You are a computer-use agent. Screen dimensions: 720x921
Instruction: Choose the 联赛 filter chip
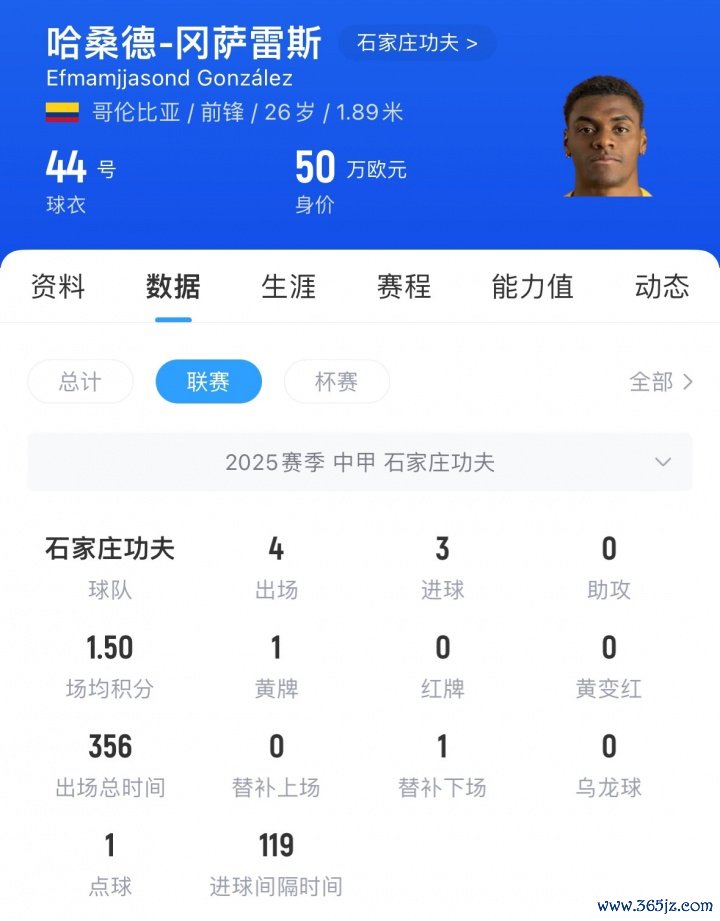pyautogui.click(x=208, y=382)
